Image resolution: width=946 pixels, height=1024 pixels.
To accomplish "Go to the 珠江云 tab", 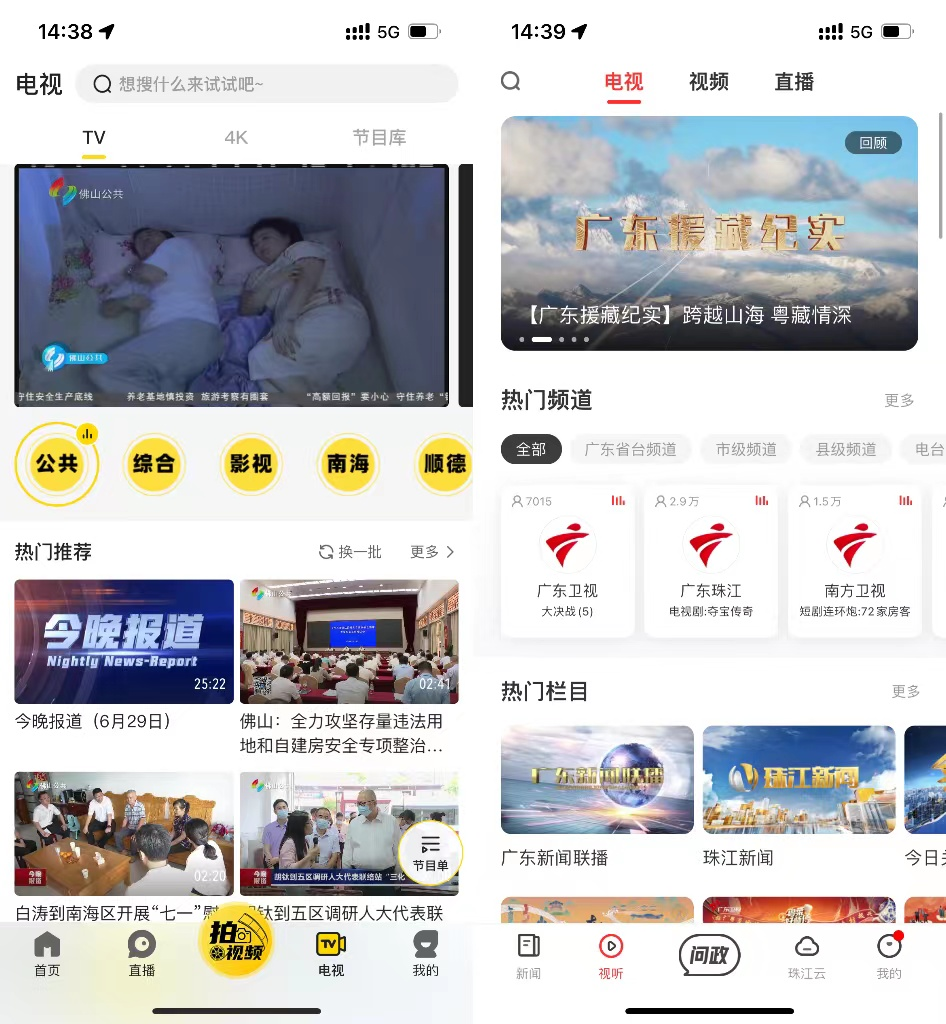I will [x=806, y=955].
